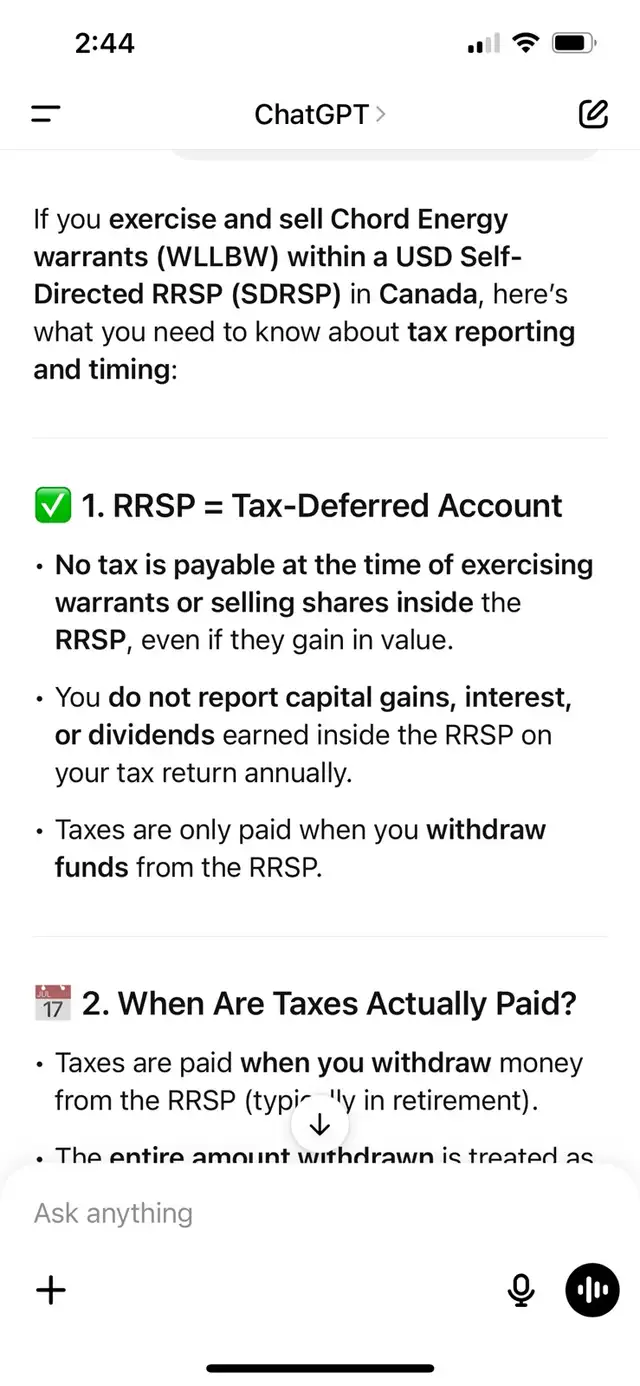Open the ChatGPT model selector
640x1386 pixels.
pyautogui.click(x=320, y=114)
